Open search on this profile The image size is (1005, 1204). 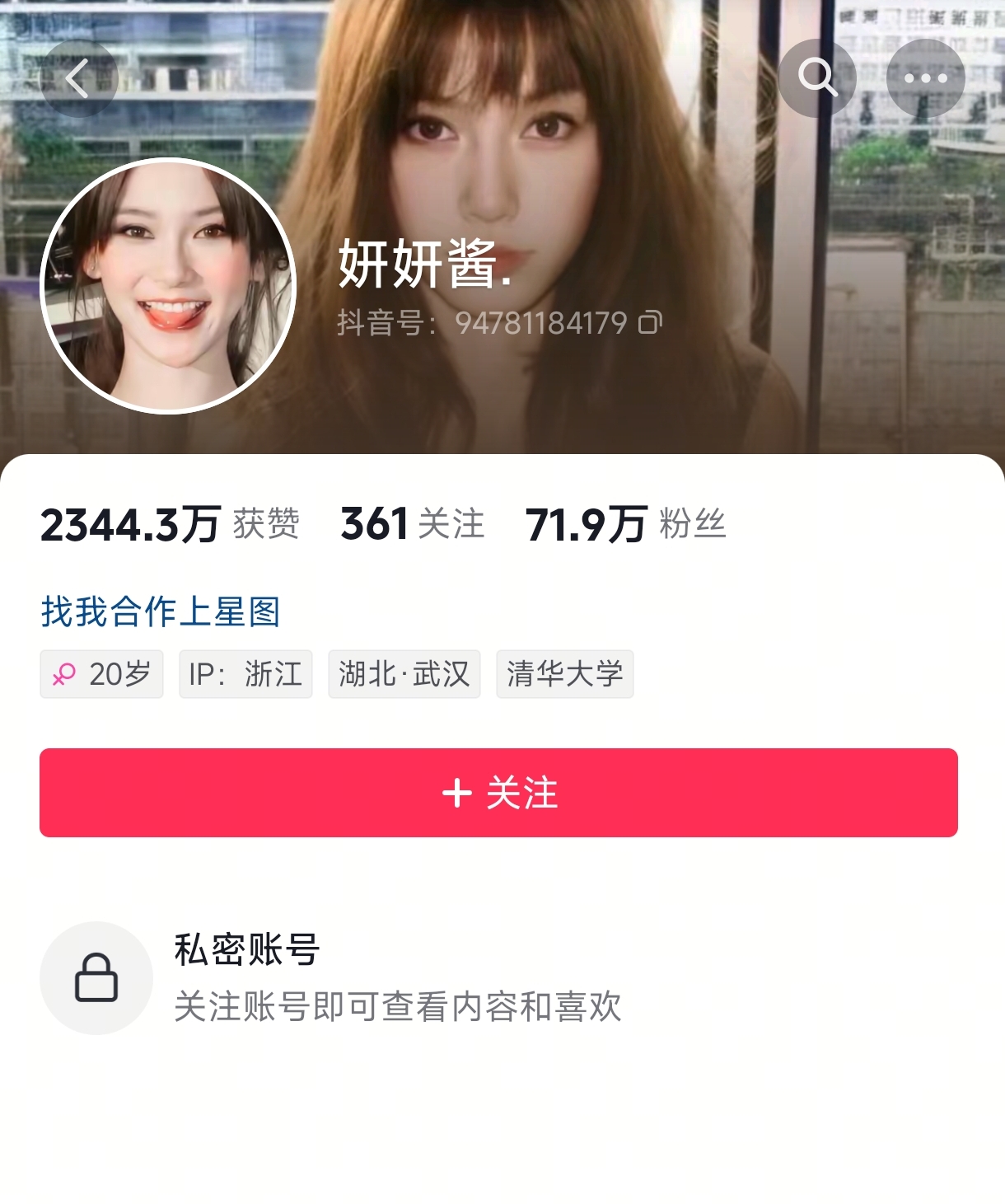[x=816, y=78]
